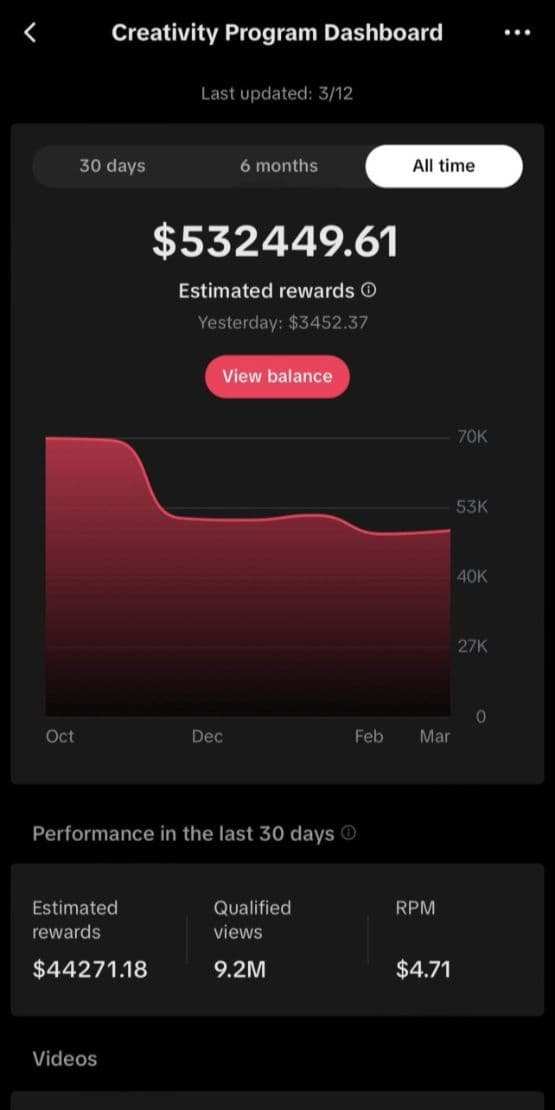
Task: Go back using the top-left arrow
Action: 30,33
